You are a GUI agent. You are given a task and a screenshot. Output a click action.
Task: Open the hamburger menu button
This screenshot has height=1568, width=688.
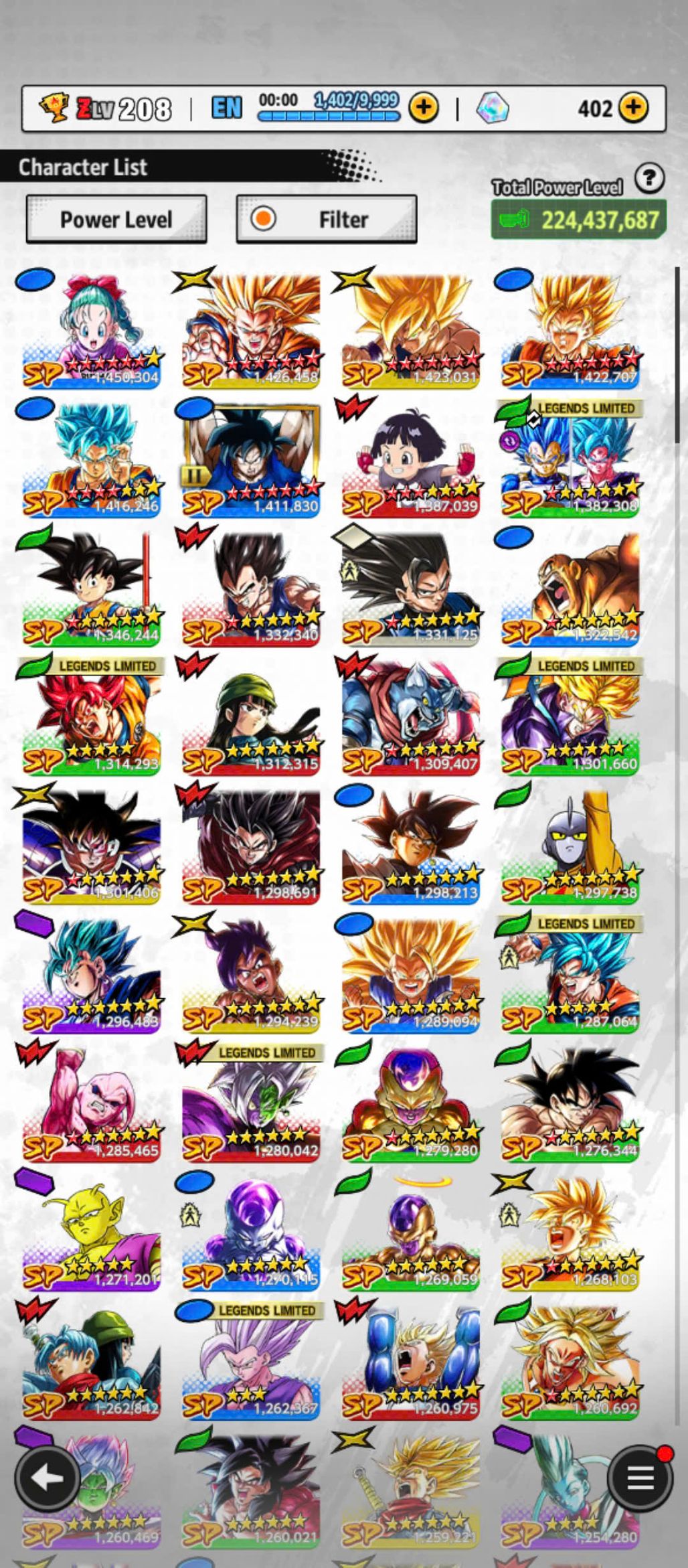coord(640,1478)
